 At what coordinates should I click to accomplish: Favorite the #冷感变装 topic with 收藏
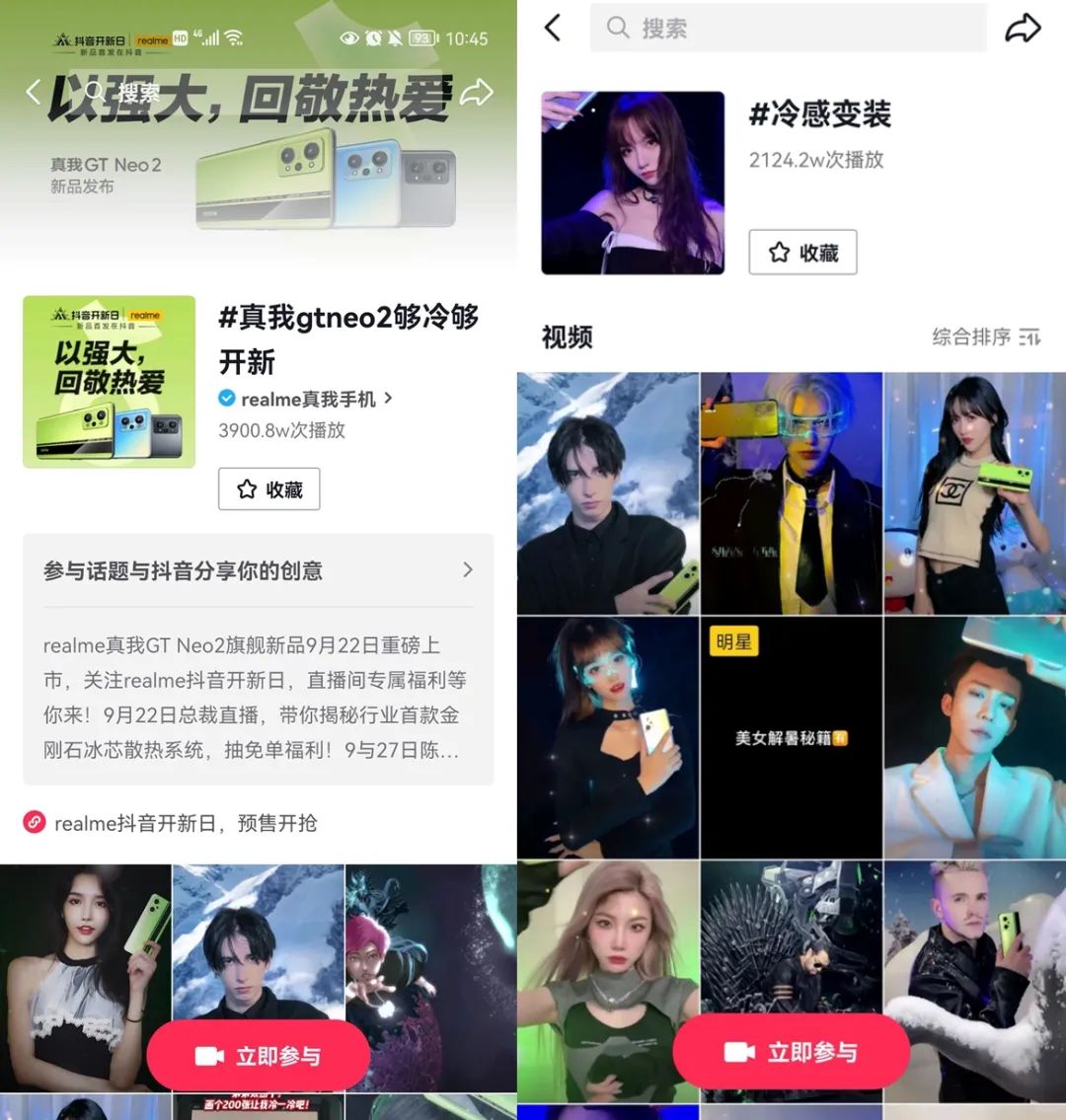[x=802, y=253]
